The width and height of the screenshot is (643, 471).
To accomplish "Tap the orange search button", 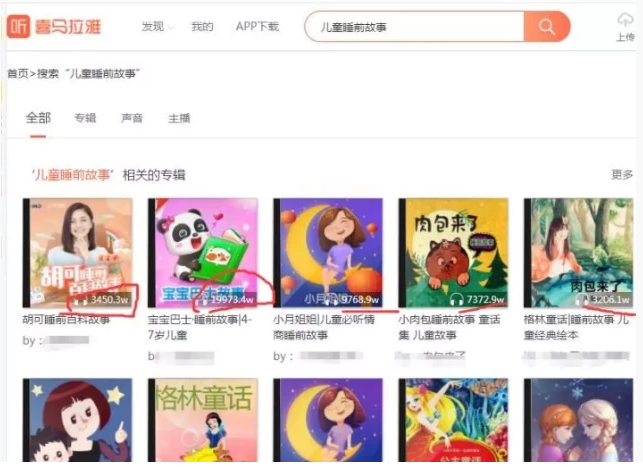I will tap(547, 27).
